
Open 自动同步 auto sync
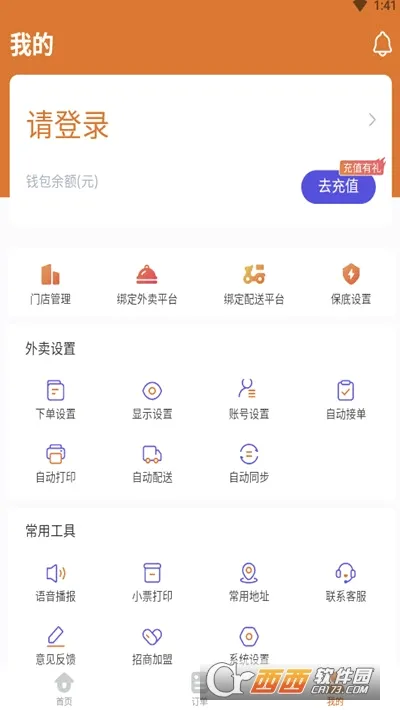click(249, 463)
